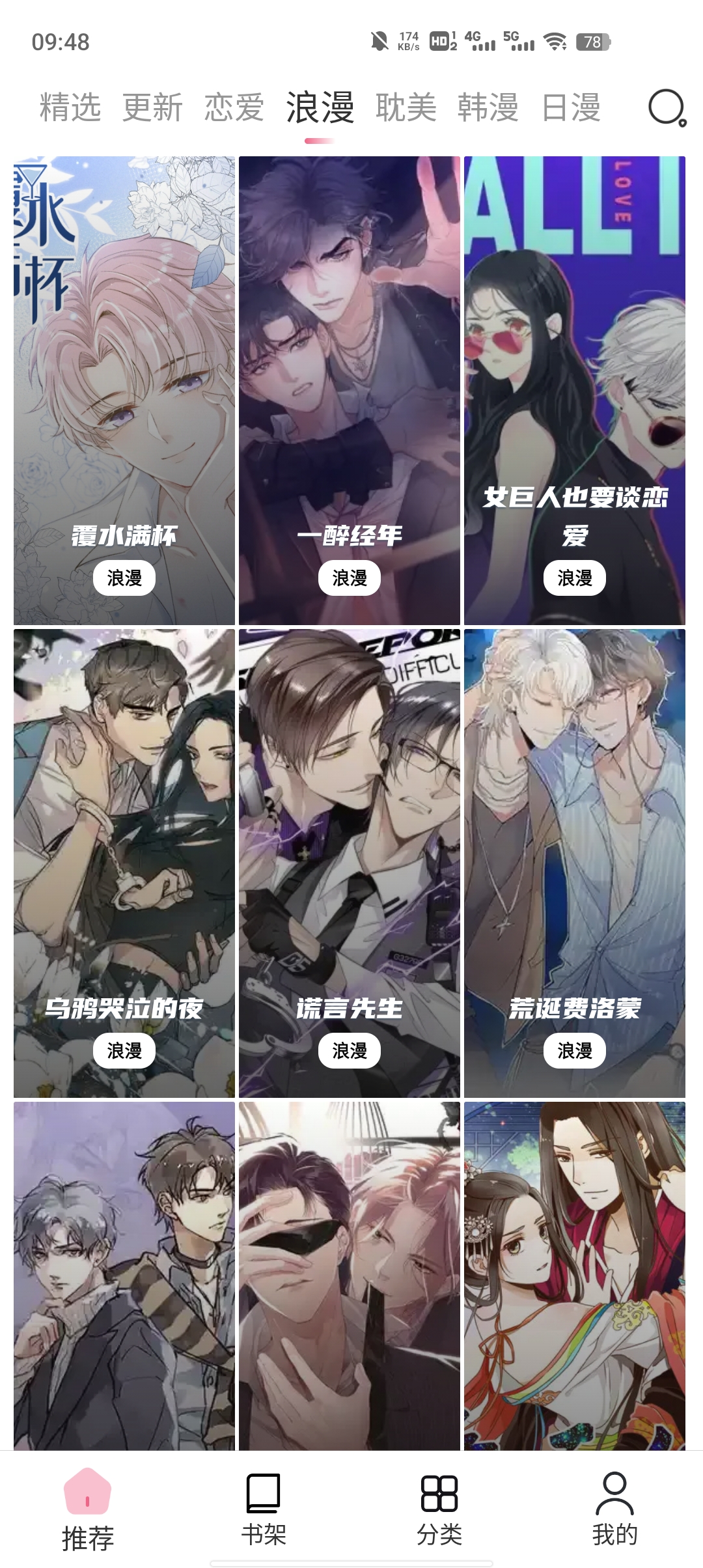Tap the 浪漫 badge under 一醉经年

pyautogui.click(x=350, y=578)
